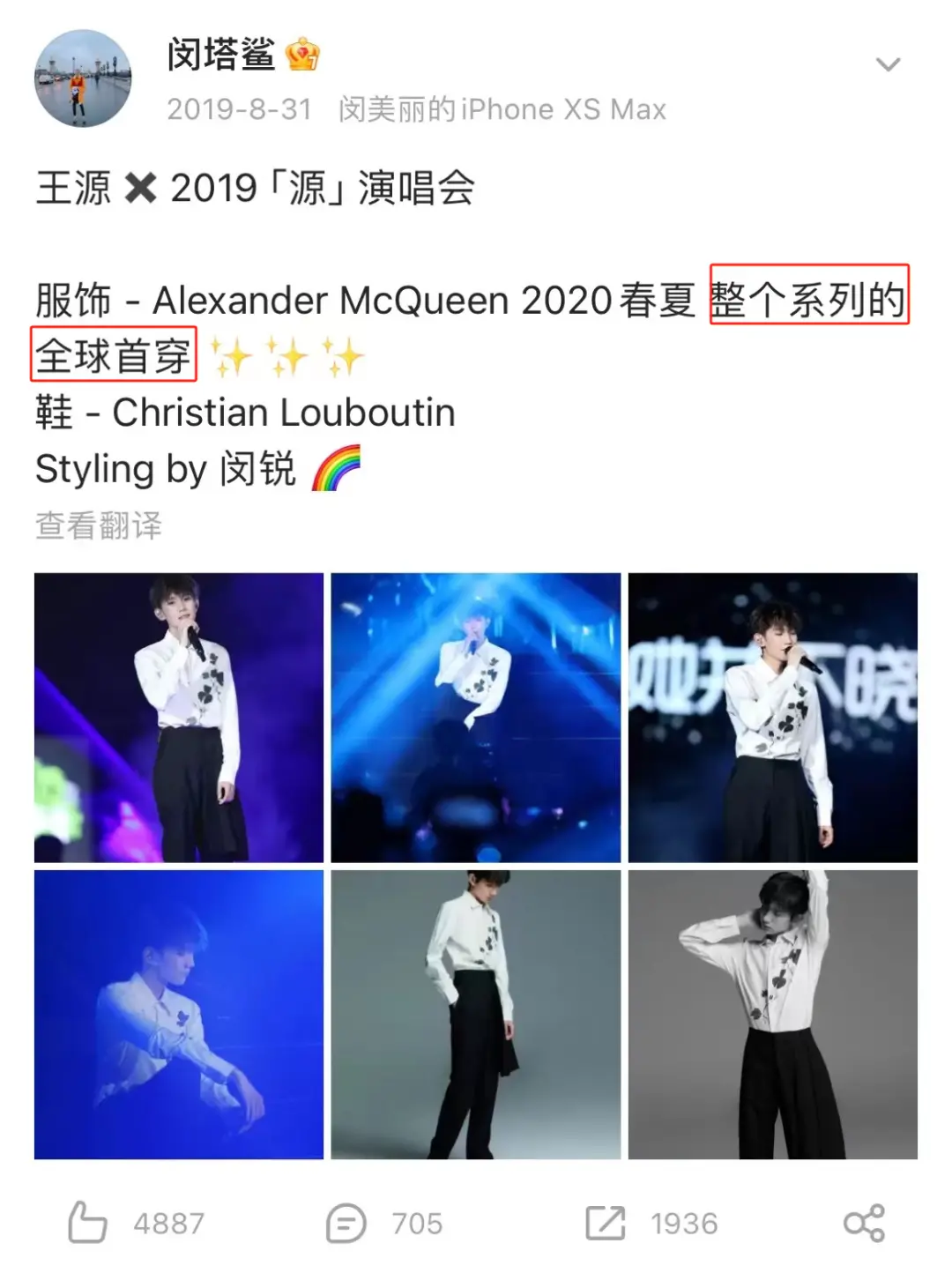Share the post via share icon
This screenshot has width=952, height=1273.
click(863, 1223)
